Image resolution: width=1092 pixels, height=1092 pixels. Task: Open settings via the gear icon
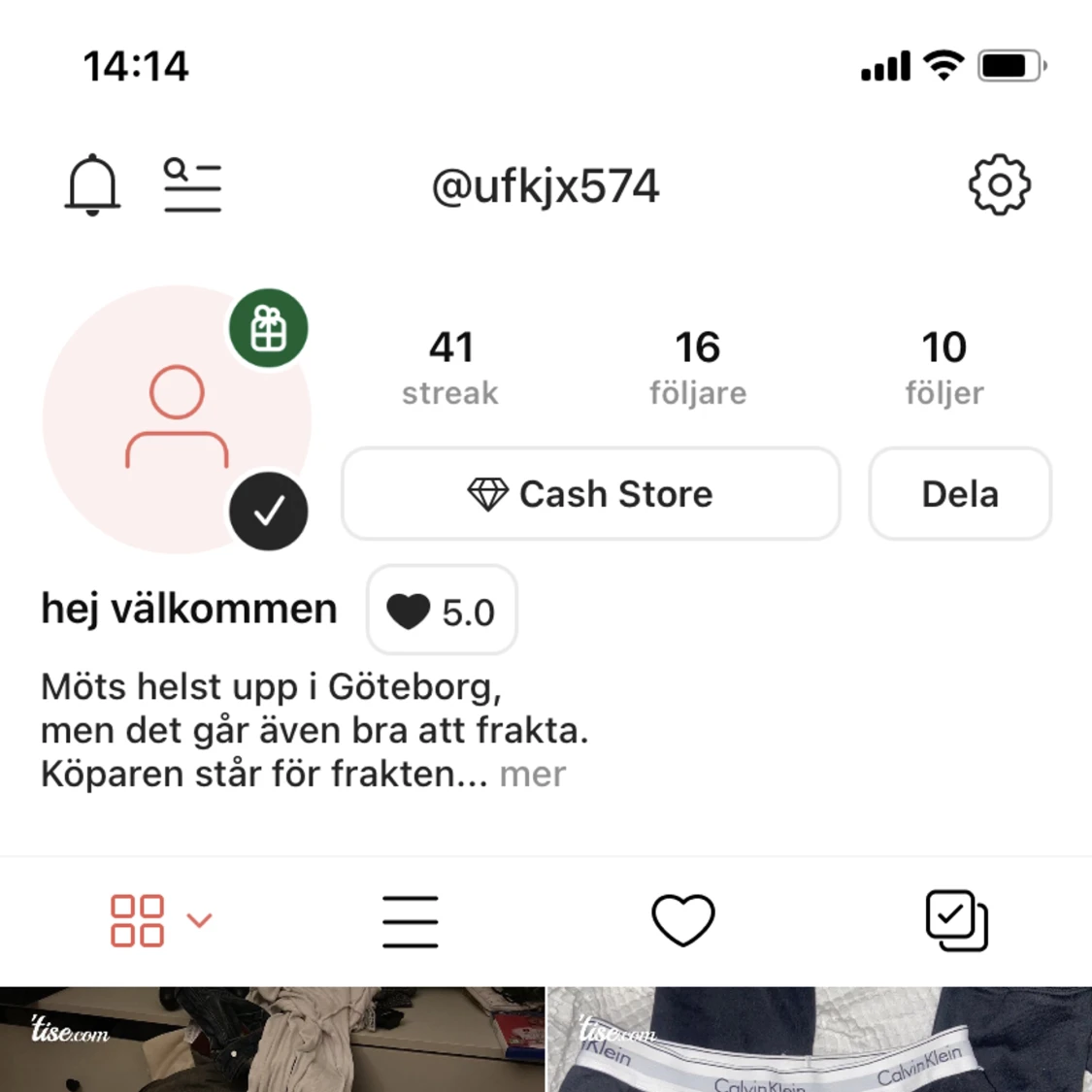(x=999, y=184)
